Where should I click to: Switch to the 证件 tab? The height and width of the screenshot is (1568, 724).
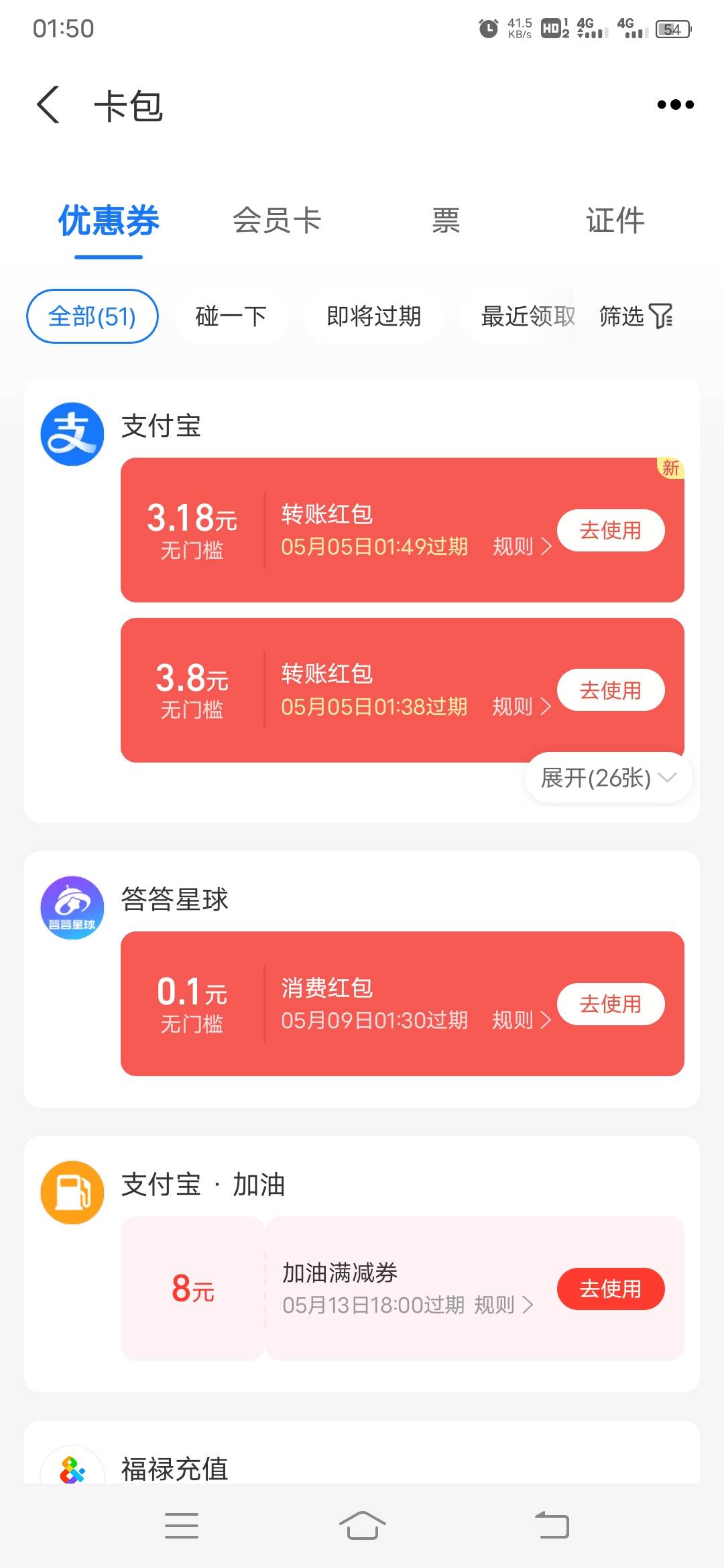[x=615, y=220]
